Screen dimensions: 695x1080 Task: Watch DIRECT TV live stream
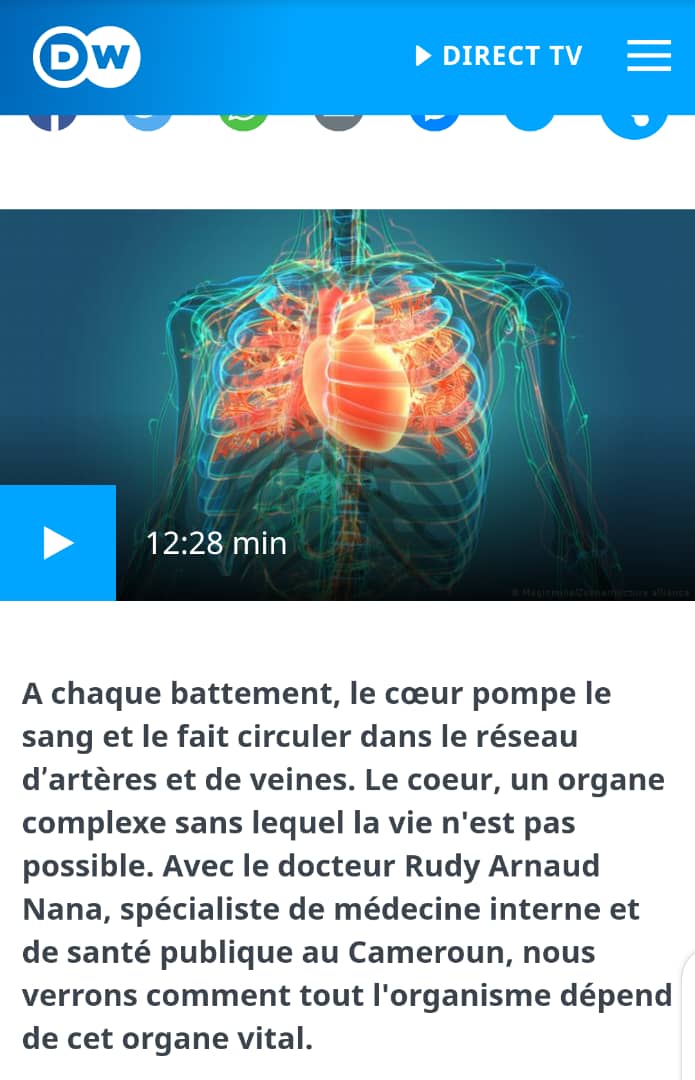499,56
